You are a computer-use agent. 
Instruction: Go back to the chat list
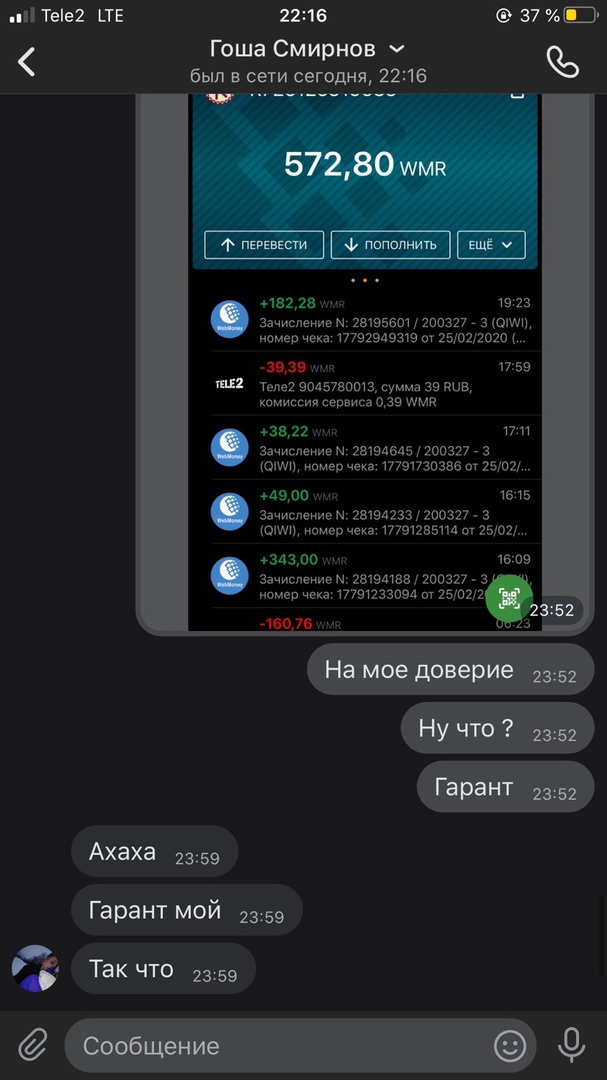[x=27, y=62]
